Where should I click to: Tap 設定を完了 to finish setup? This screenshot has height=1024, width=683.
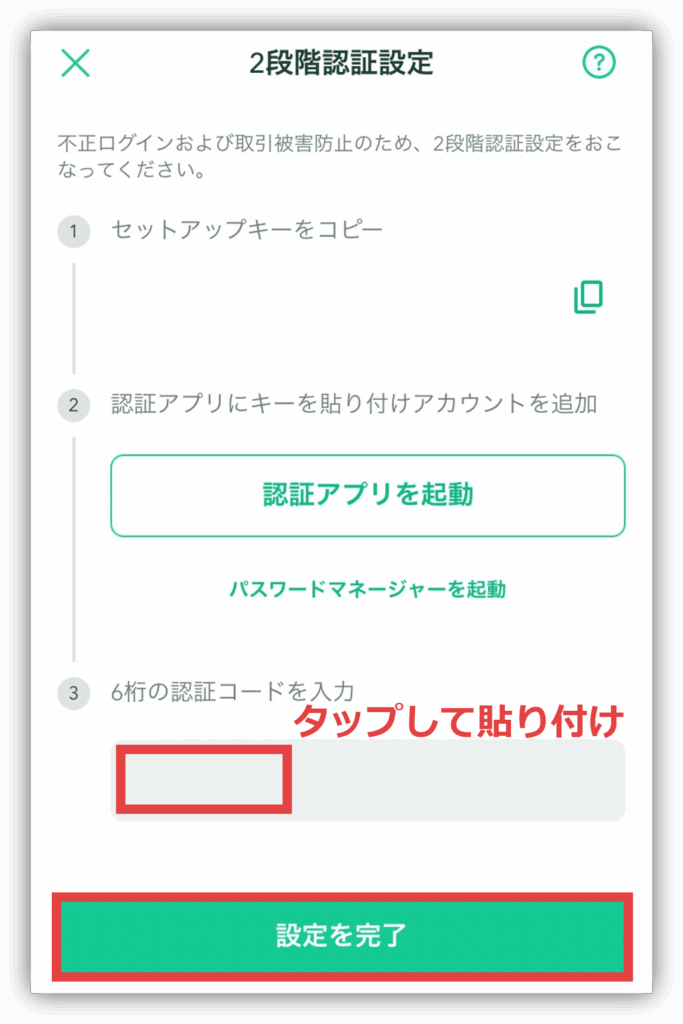342,937
